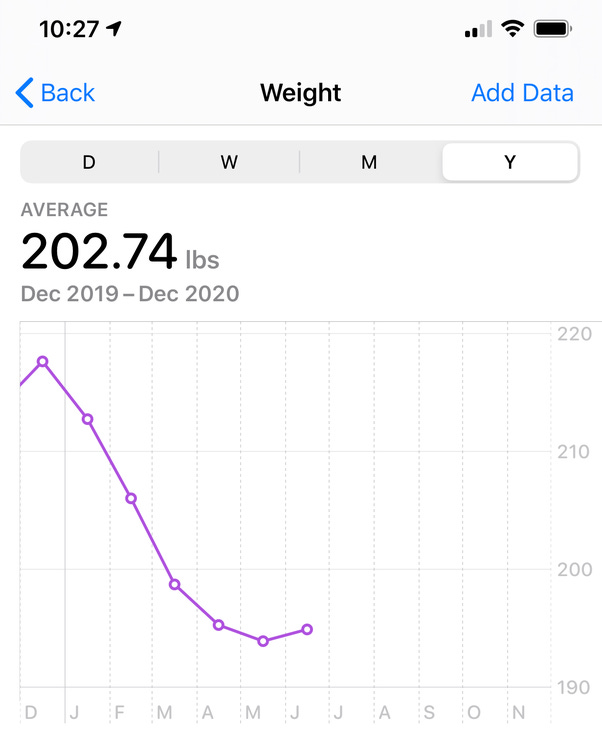Select the W (week) segment
The height and width of the screenshot is (738, 602).
tap(229, 162)
